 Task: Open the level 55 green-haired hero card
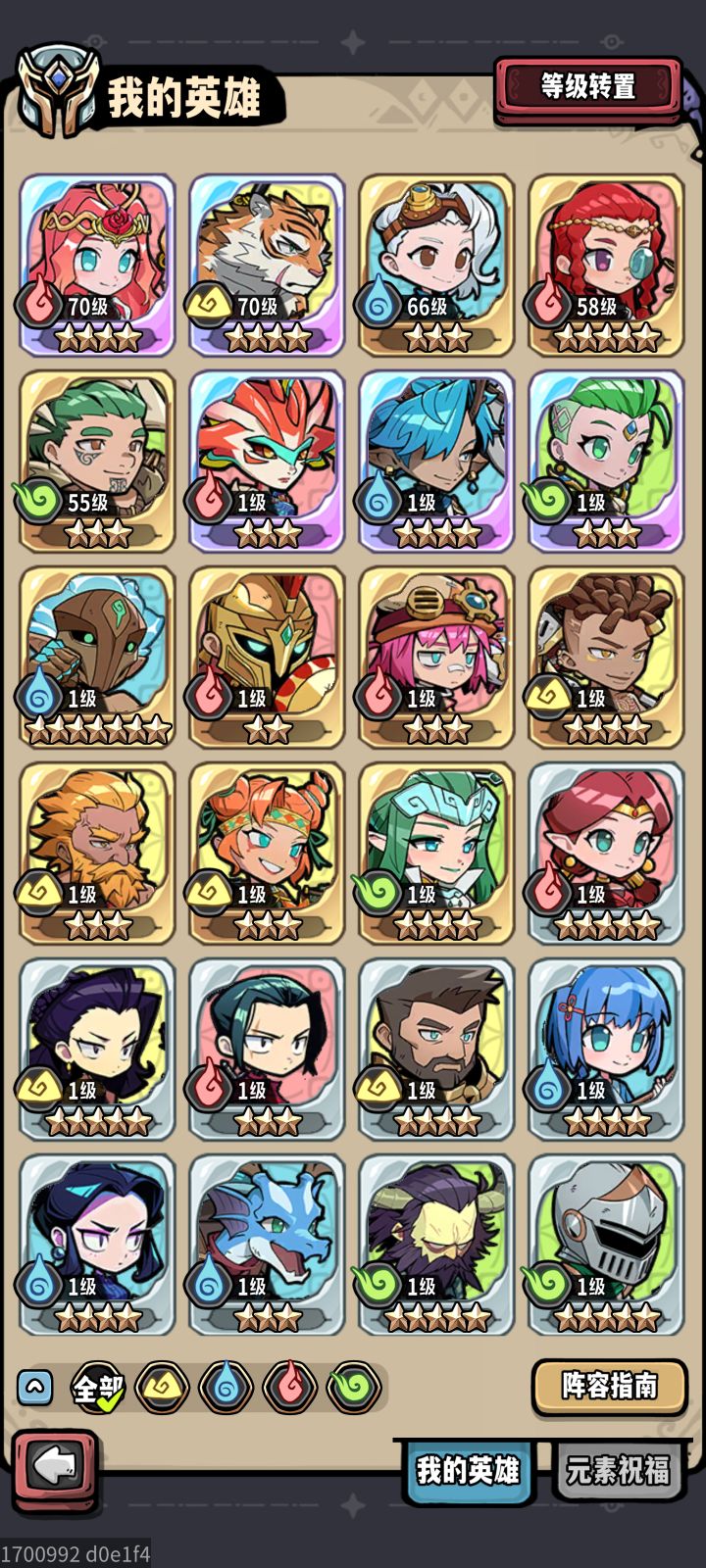point(97,461)
